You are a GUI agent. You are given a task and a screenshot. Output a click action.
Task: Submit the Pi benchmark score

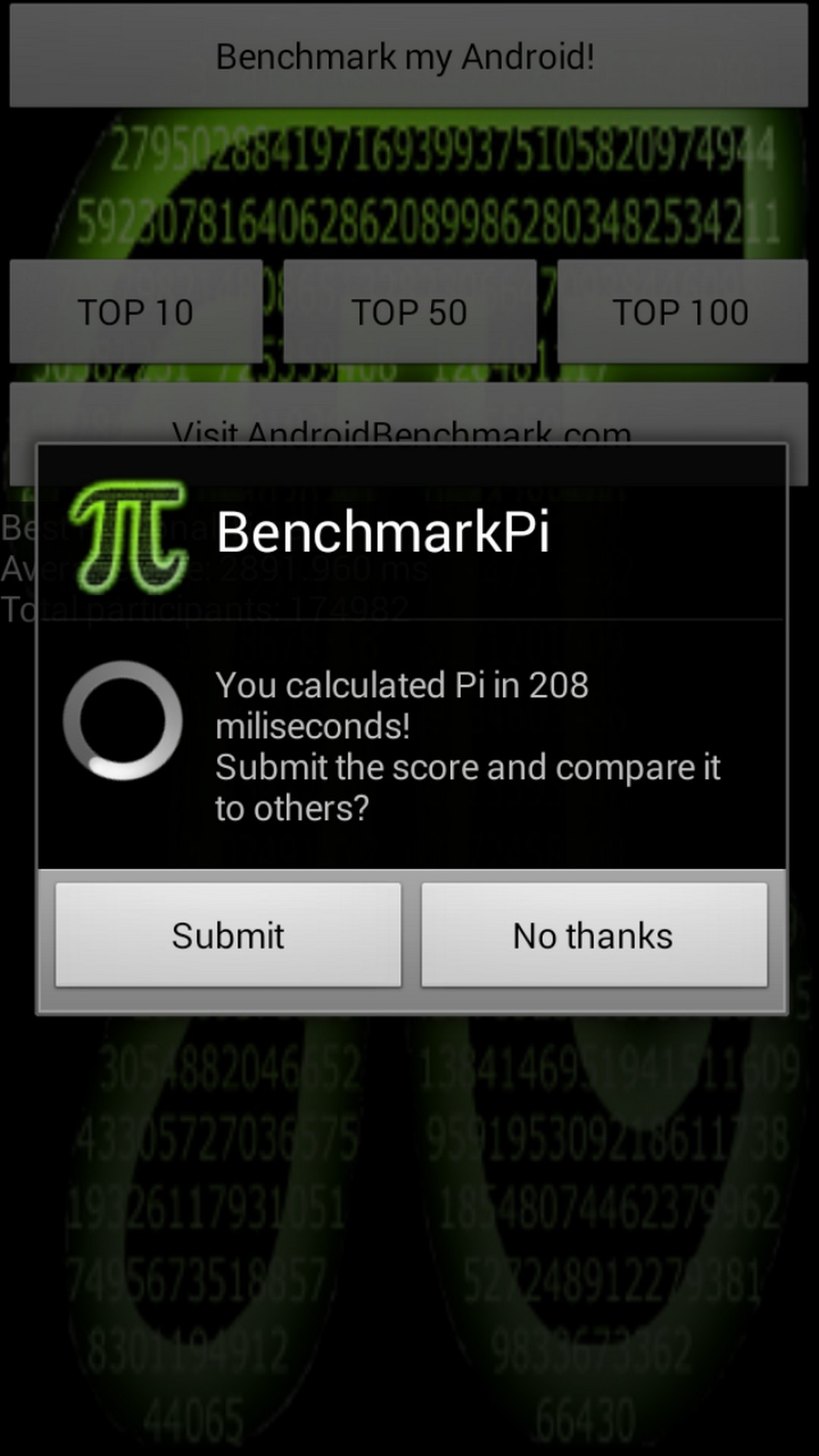click(x=227, y=934)
